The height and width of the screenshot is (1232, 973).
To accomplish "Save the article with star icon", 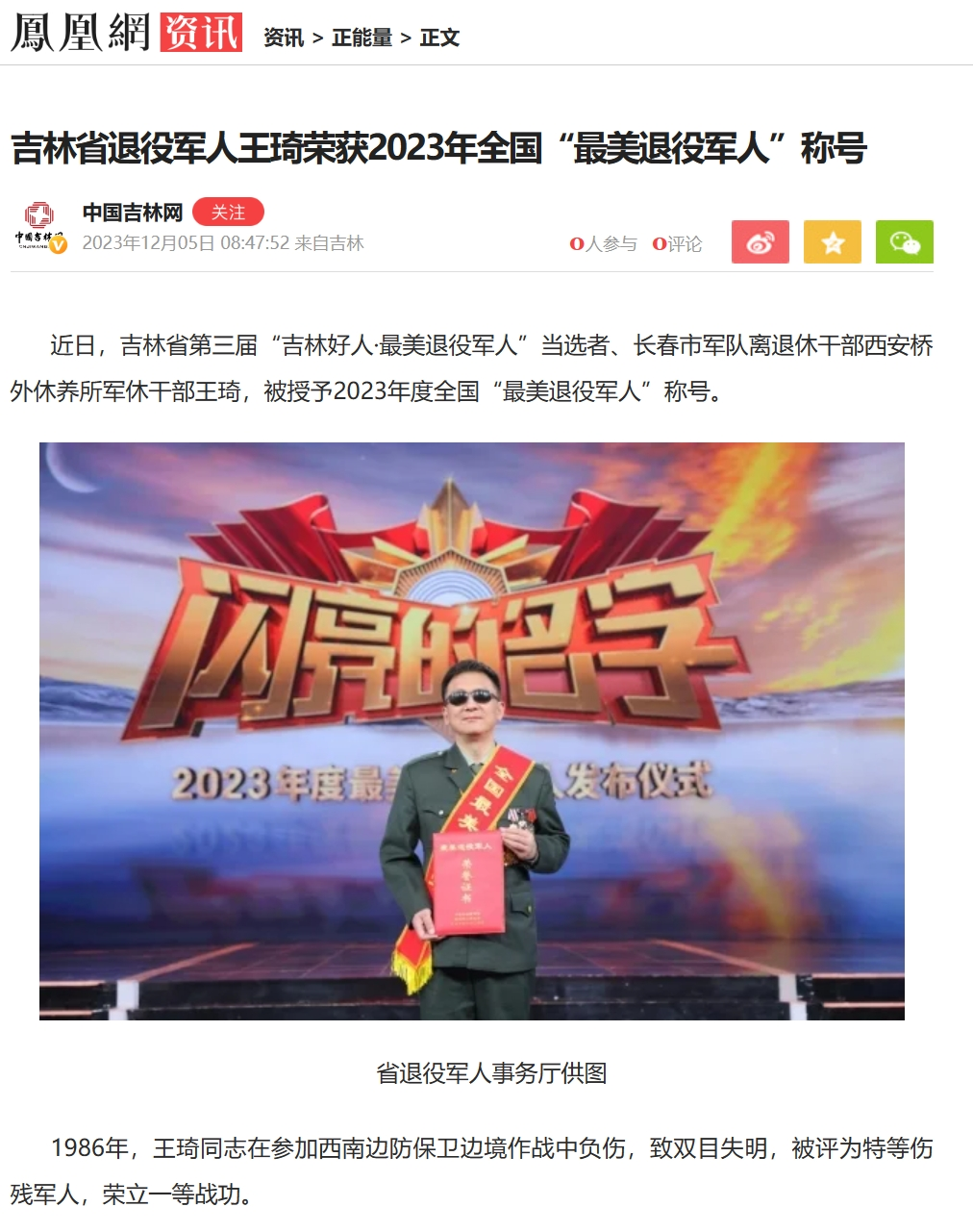I will [832, 242].
